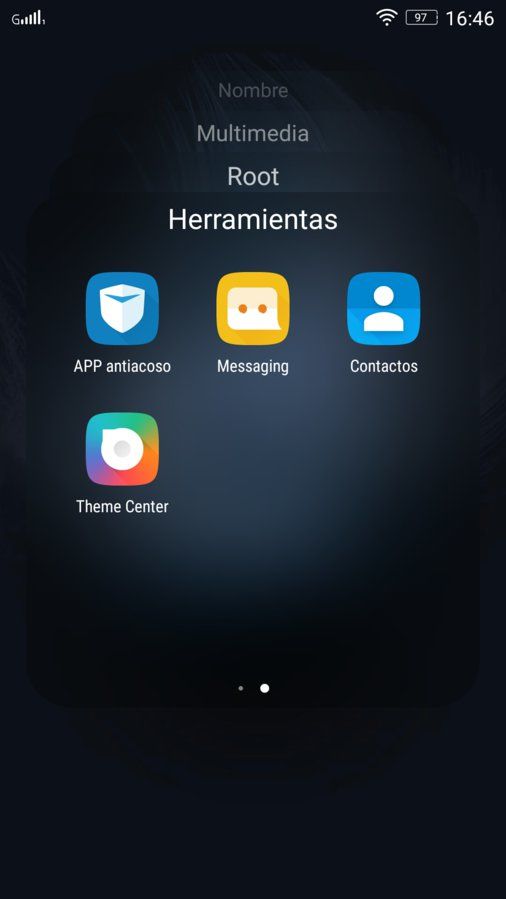
Task: Tap the Herramientas folder title
Action: pyautogui.click(x=253, y=219)
